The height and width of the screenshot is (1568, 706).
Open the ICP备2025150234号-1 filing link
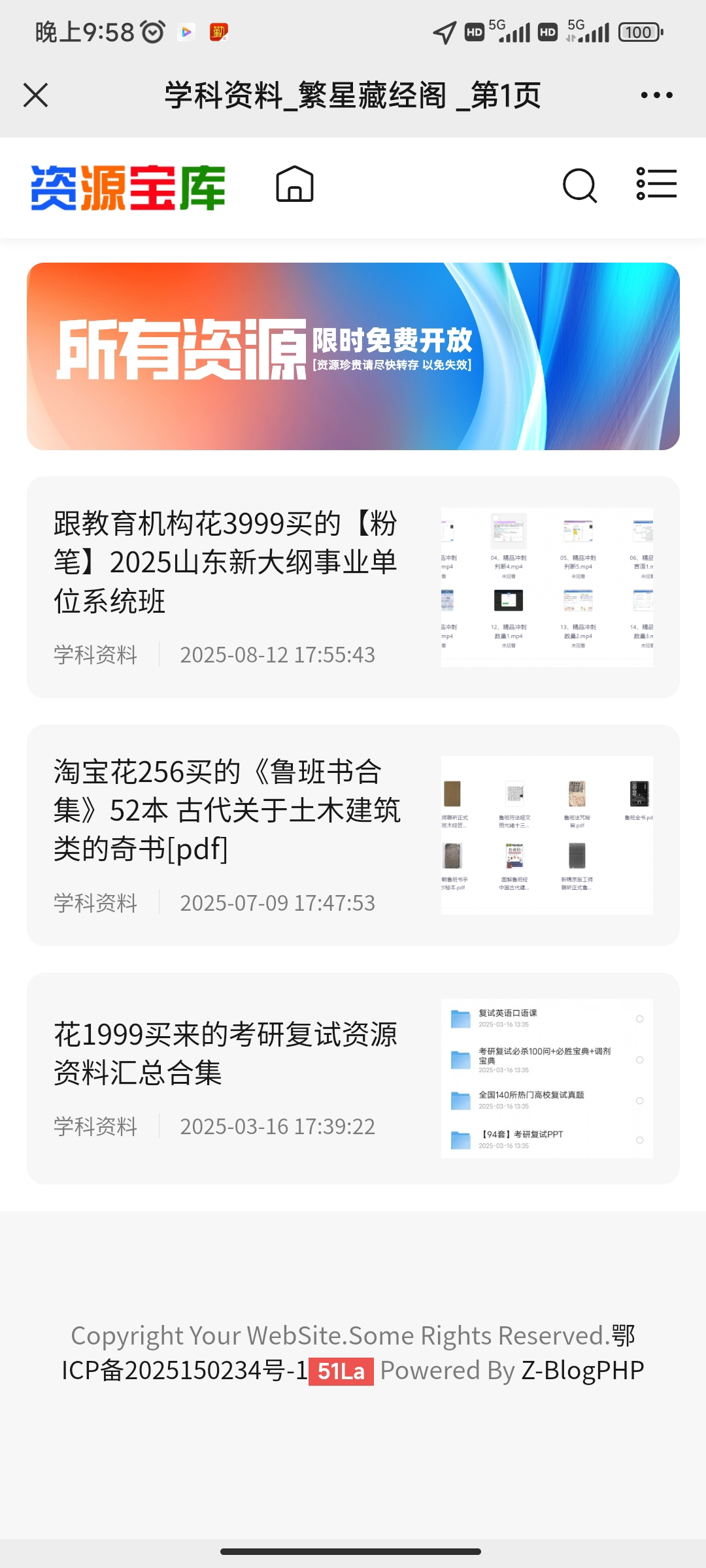(184, 1371)
